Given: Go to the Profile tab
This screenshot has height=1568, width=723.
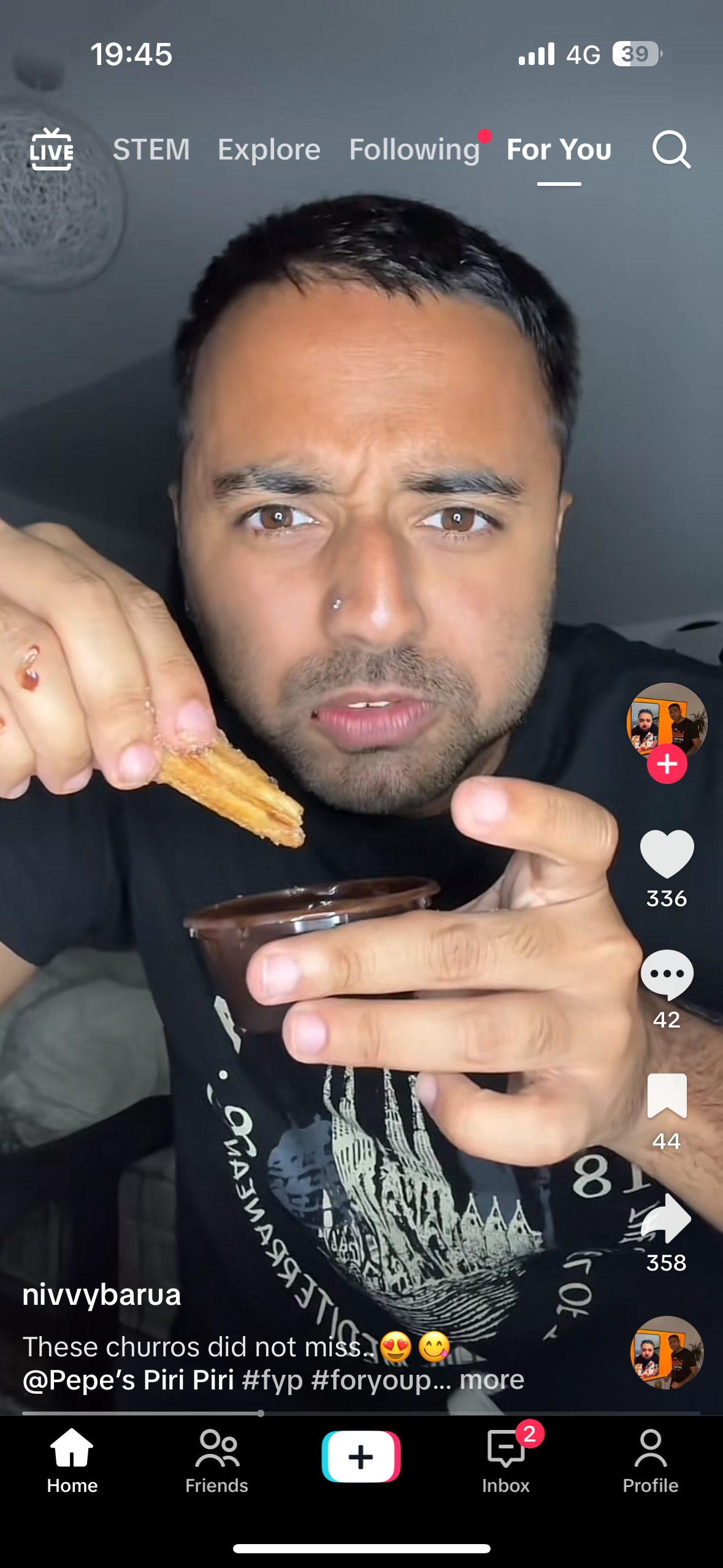Looking at the screenshot, I should 651,1461.
